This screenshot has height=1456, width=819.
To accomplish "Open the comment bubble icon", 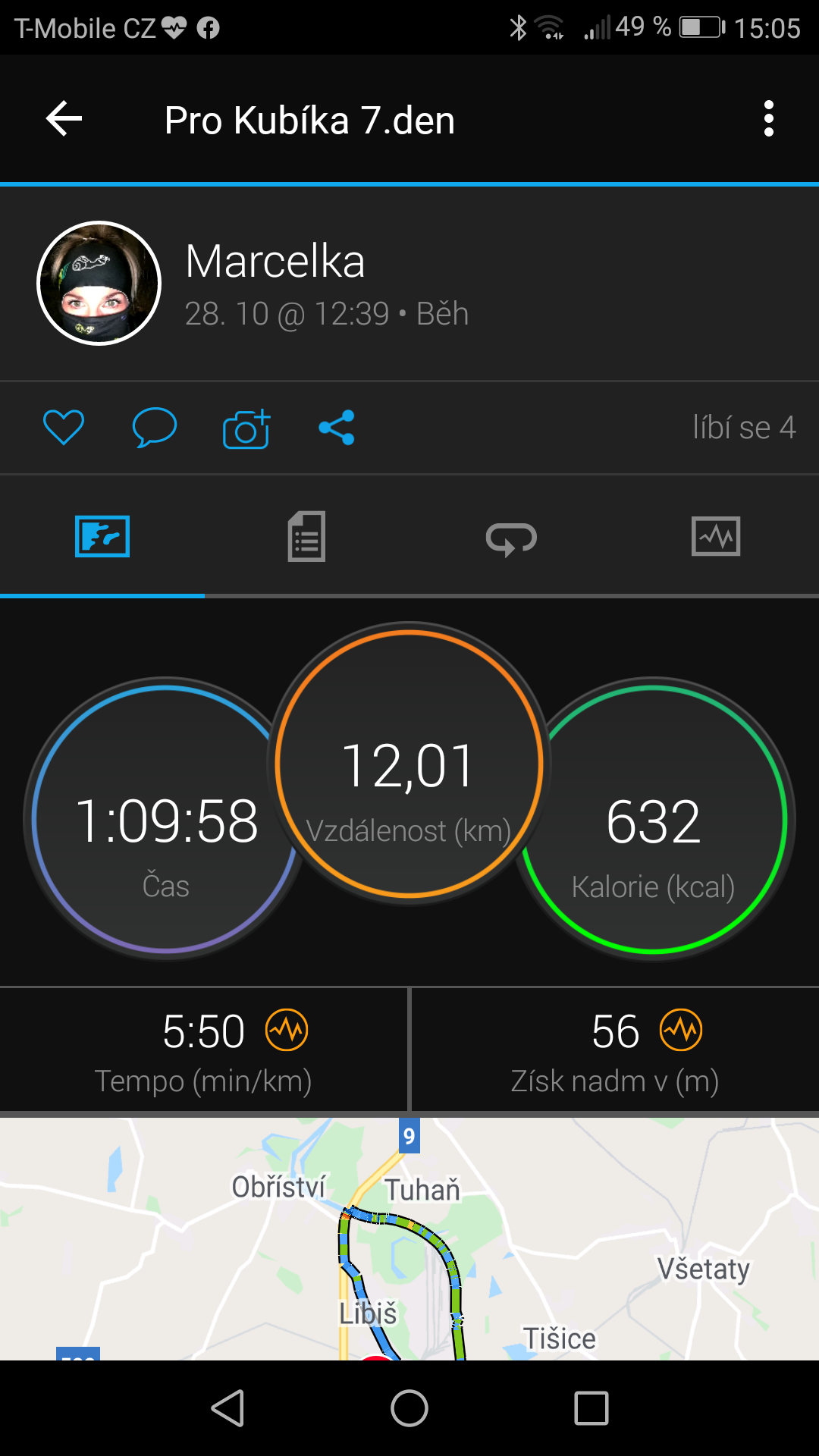I will pyautogui.click(x=155, y=428).
